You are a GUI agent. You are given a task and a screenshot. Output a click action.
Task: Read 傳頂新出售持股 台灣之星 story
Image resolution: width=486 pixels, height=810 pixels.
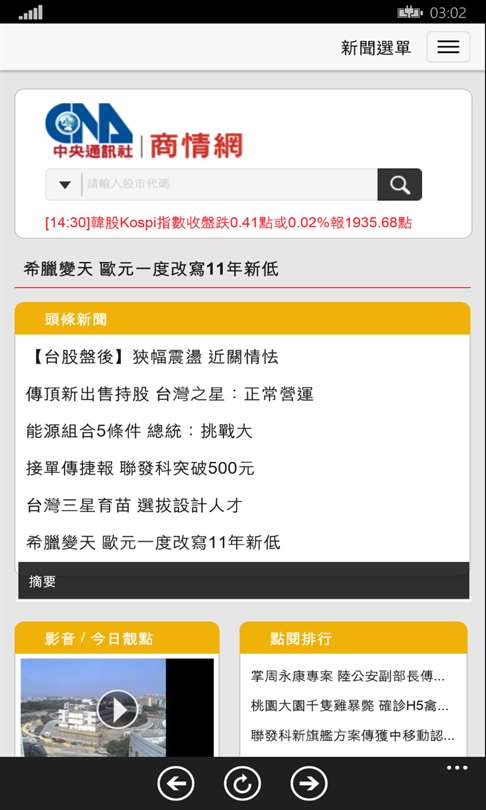pyautogui.click(x=169, y=395)
